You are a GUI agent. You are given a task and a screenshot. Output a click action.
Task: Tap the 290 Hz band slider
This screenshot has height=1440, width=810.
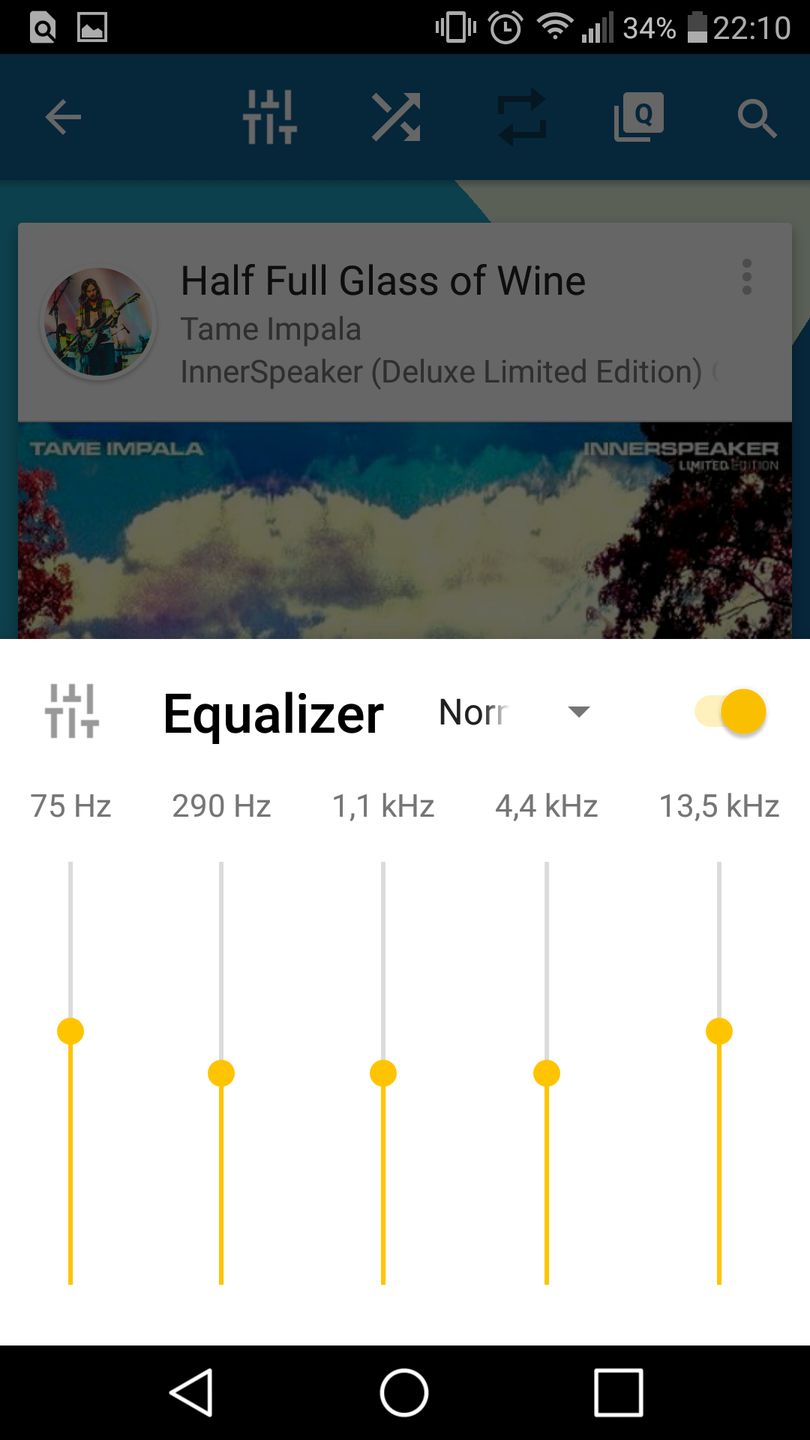(x=221, y=1073)
